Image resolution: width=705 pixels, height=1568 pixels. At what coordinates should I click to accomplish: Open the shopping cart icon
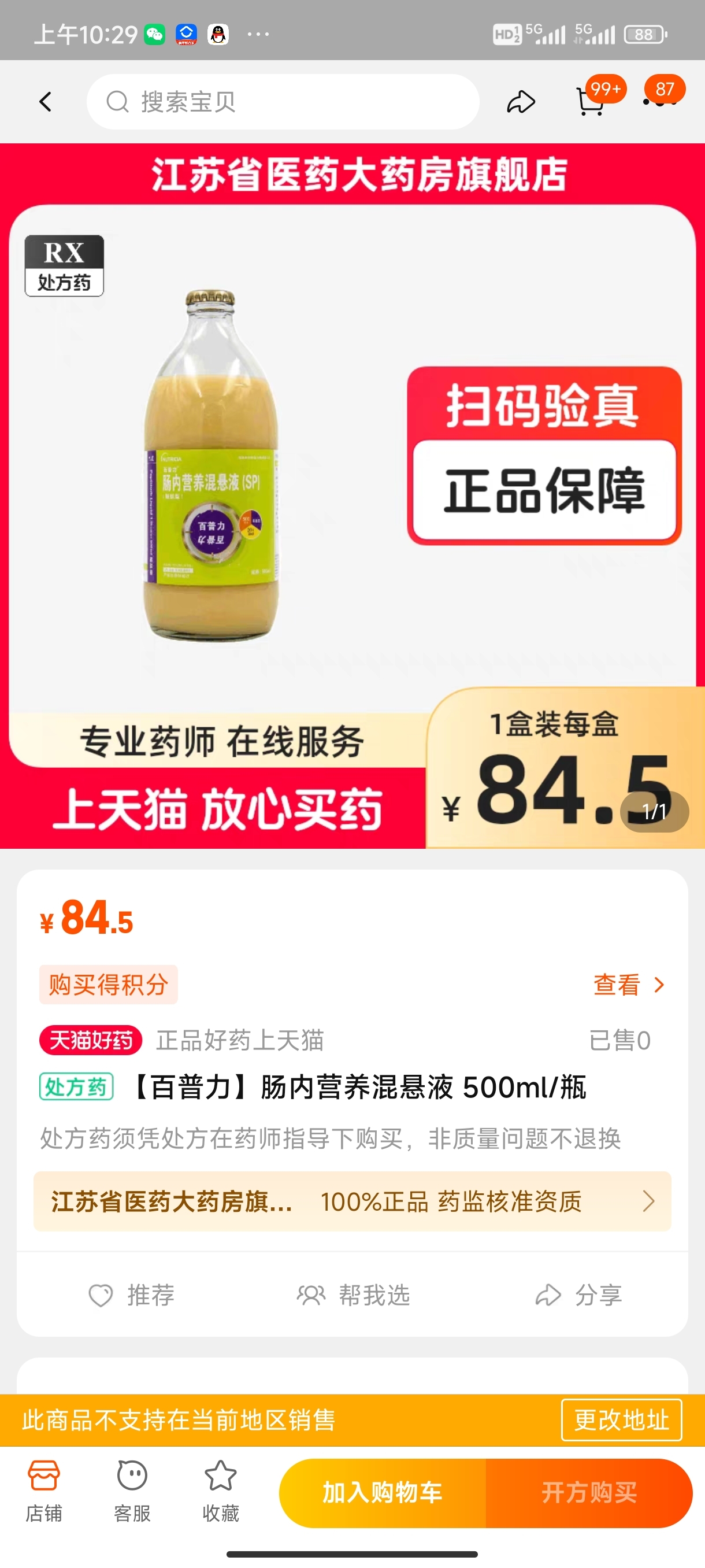pos(590,102)
